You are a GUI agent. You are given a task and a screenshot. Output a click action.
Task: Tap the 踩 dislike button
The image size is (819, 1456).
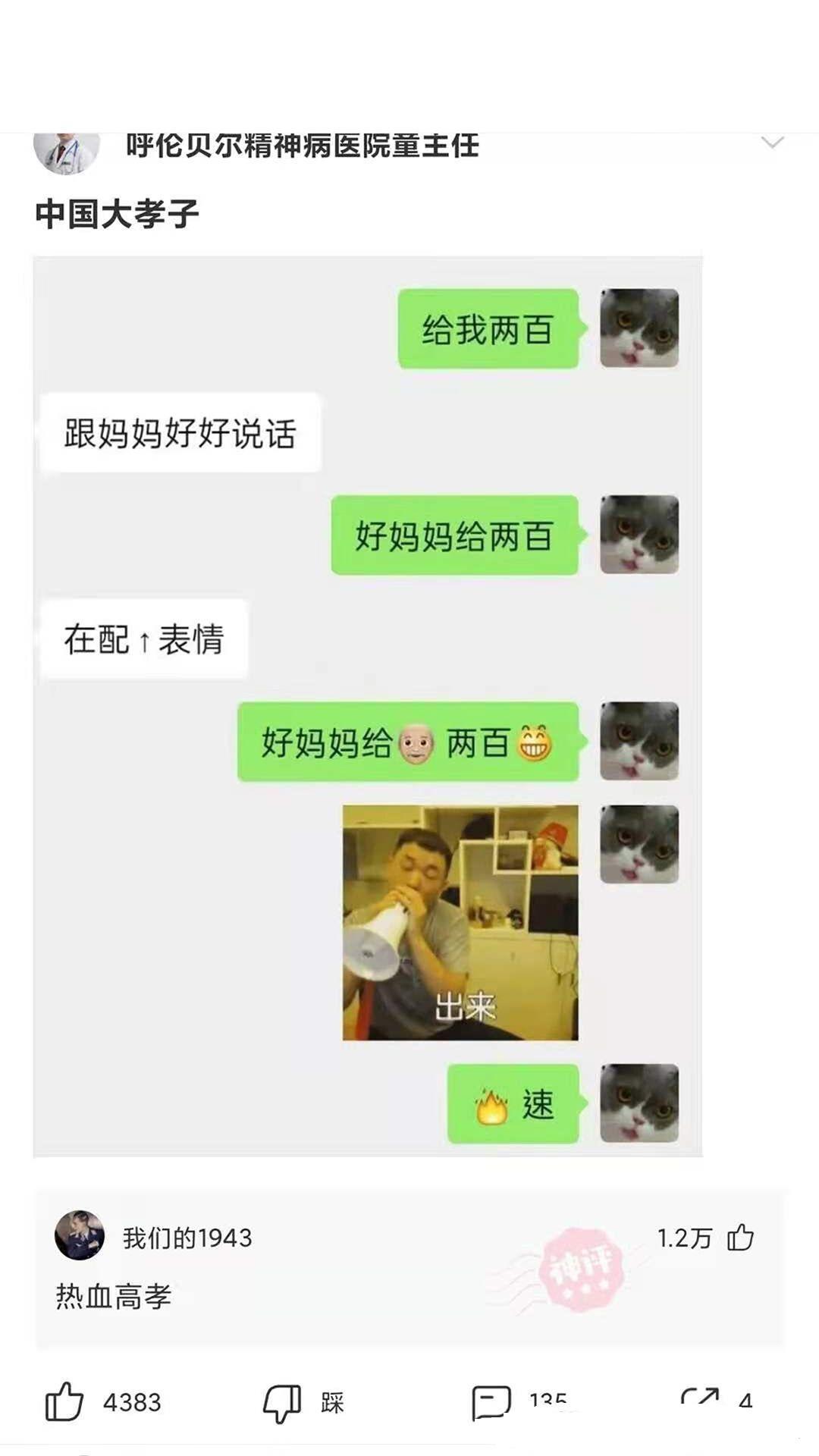(283, 1402)
